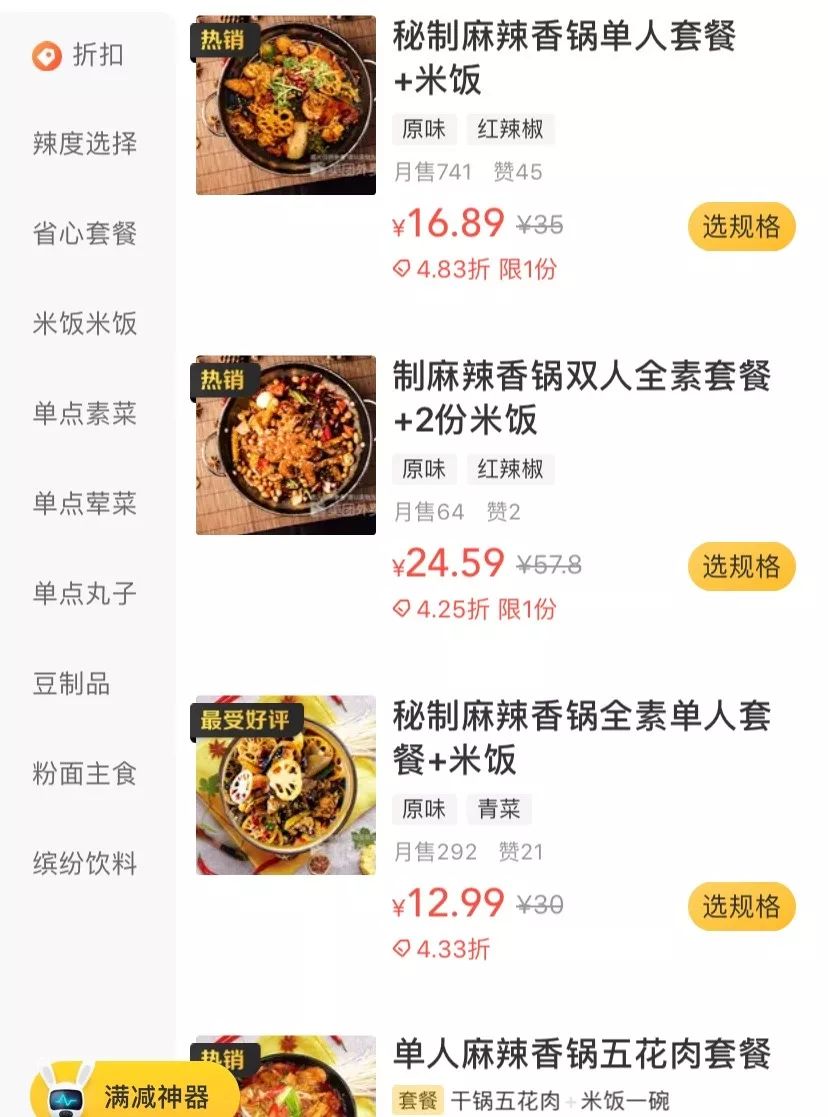828x1117 pixels.
Task: Open specs for the 24.59 yuan combo
Action: click(x=741, y=567)
